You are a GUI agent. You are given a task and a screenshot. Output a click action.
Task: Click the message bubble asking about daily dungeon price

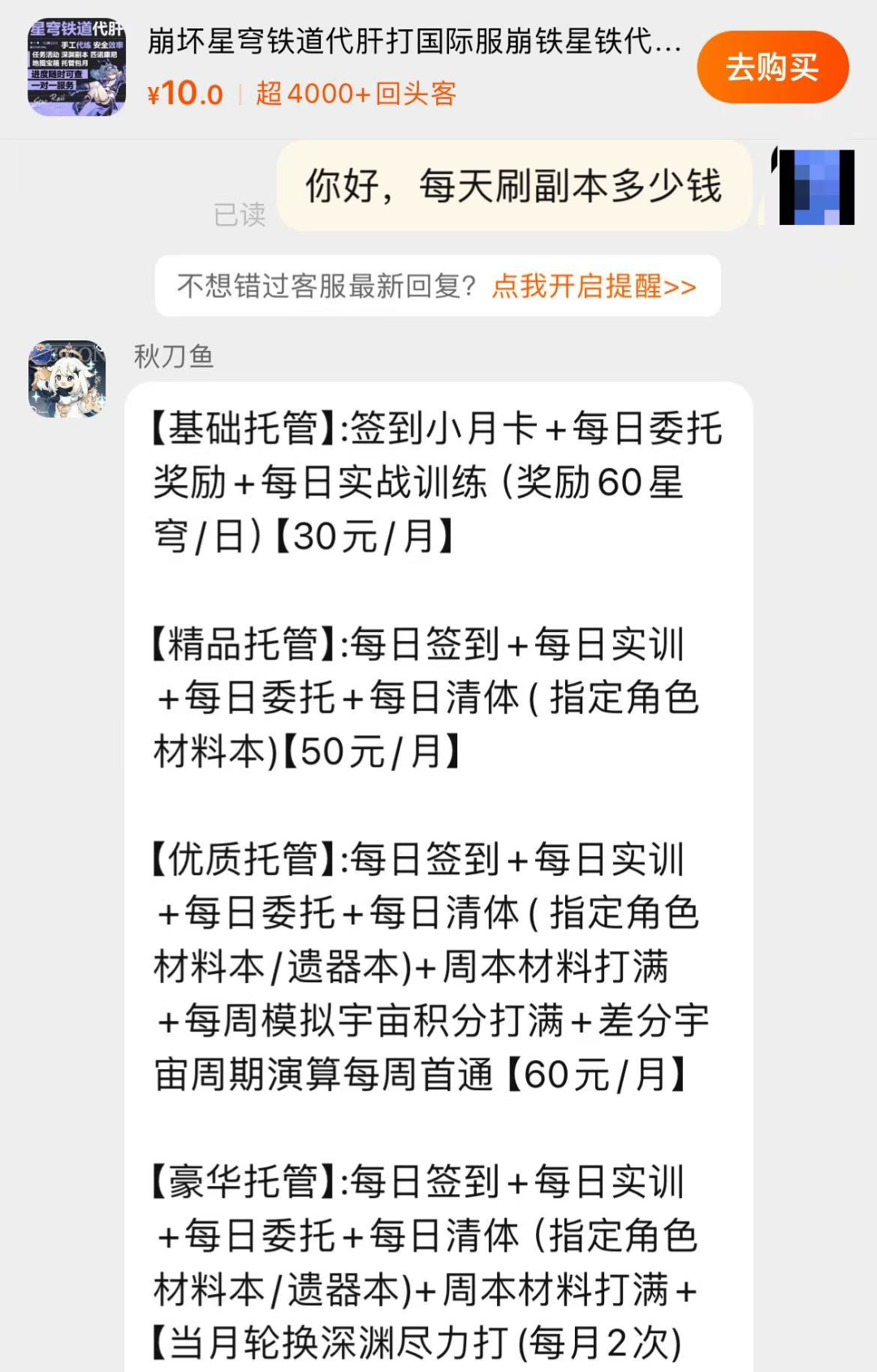click(516, 185)
